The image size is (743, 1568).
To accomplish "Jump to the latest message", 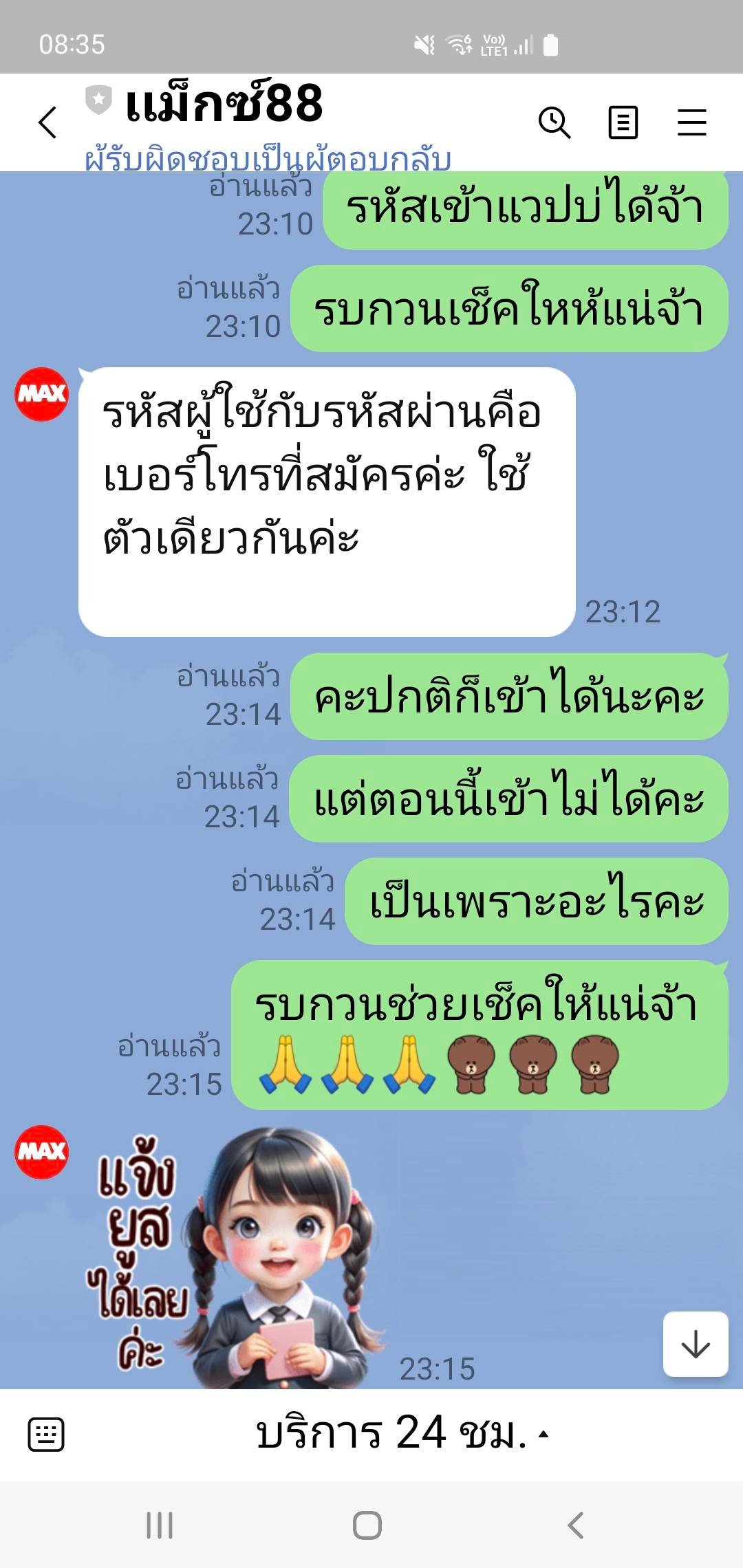I will click(x=696, y=1344).
